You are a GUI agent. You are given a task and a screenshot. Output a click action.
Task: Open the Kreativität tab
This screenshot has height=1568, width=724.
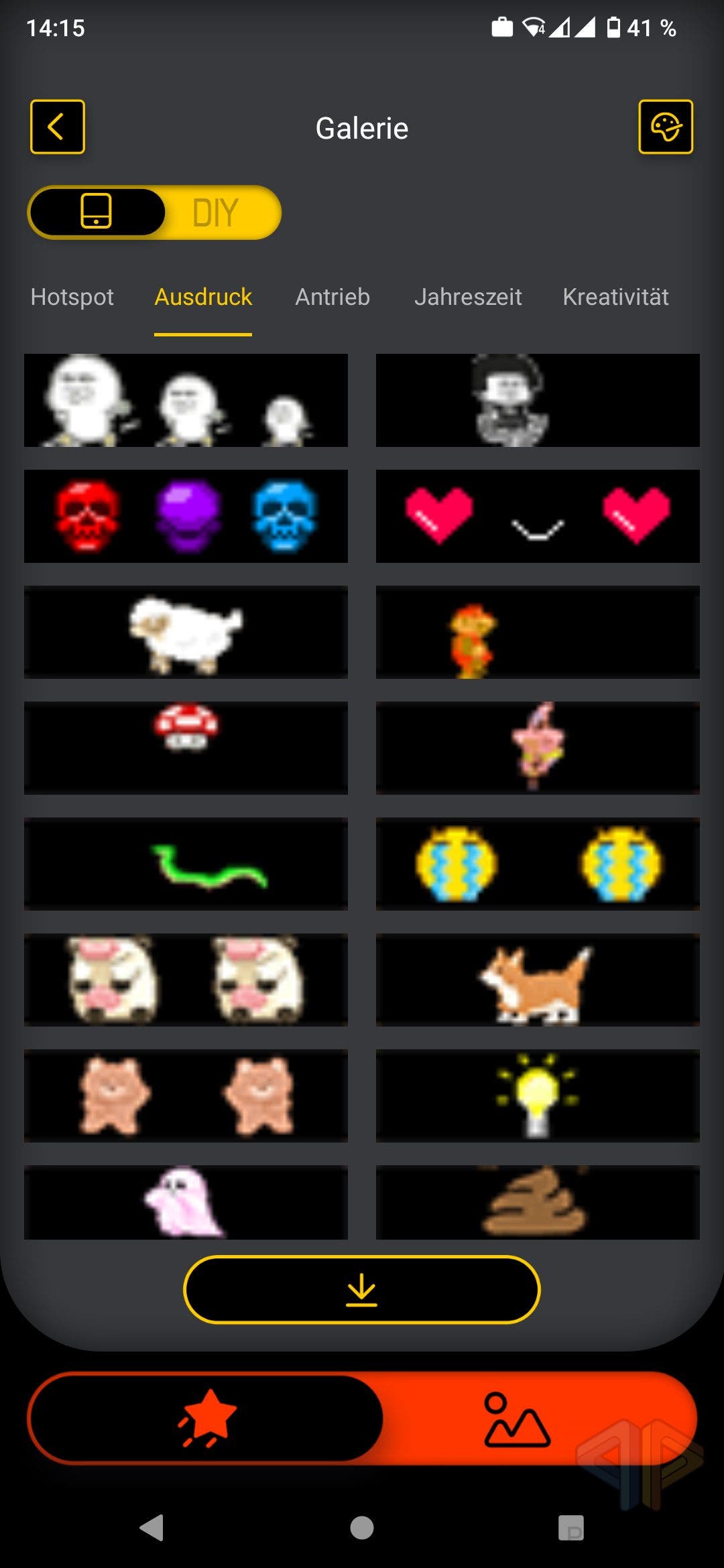(616, 296)
